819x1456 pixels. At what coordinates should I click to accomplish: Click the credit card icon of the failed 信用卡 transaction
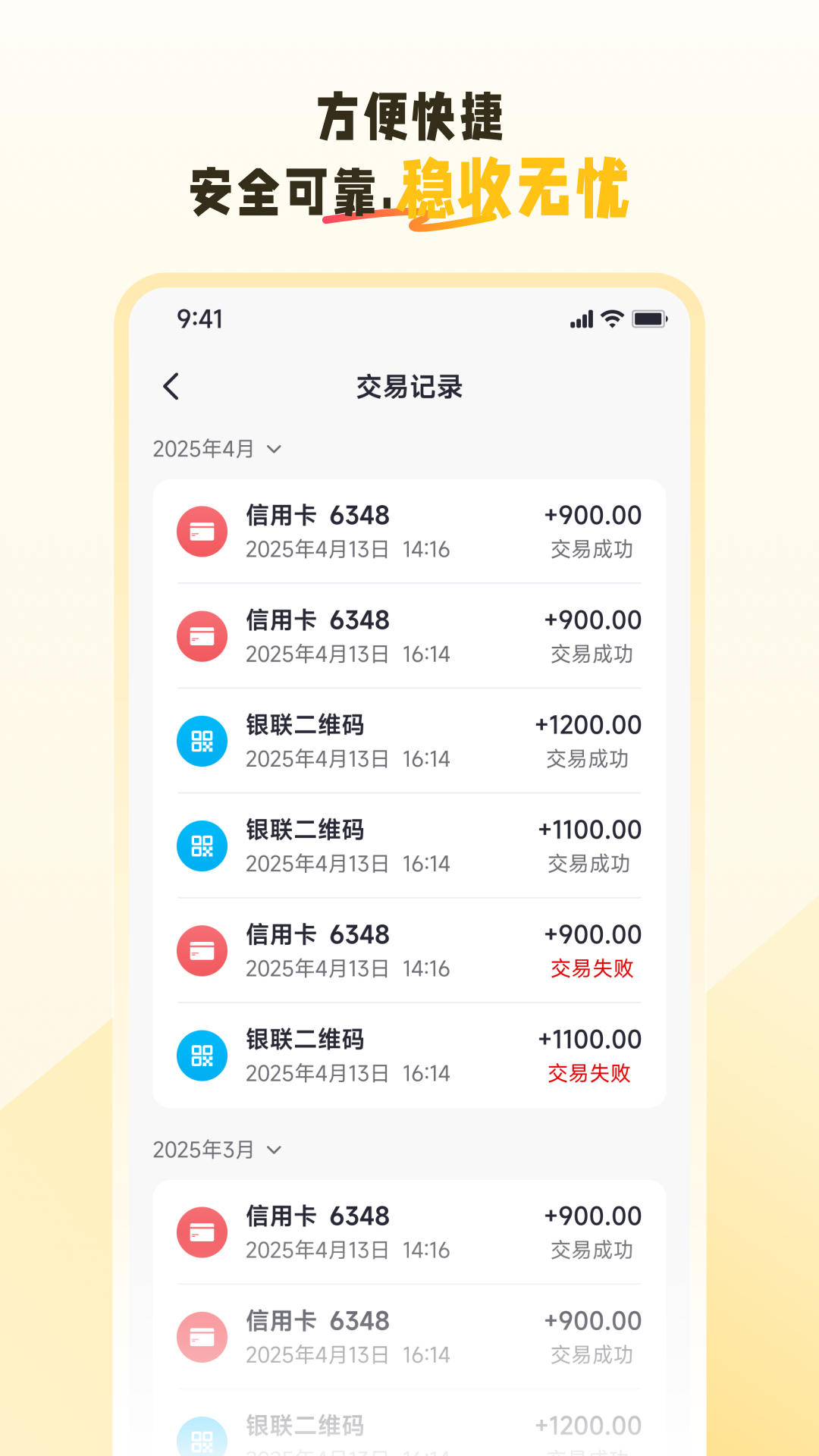click(x=202, y=950)
